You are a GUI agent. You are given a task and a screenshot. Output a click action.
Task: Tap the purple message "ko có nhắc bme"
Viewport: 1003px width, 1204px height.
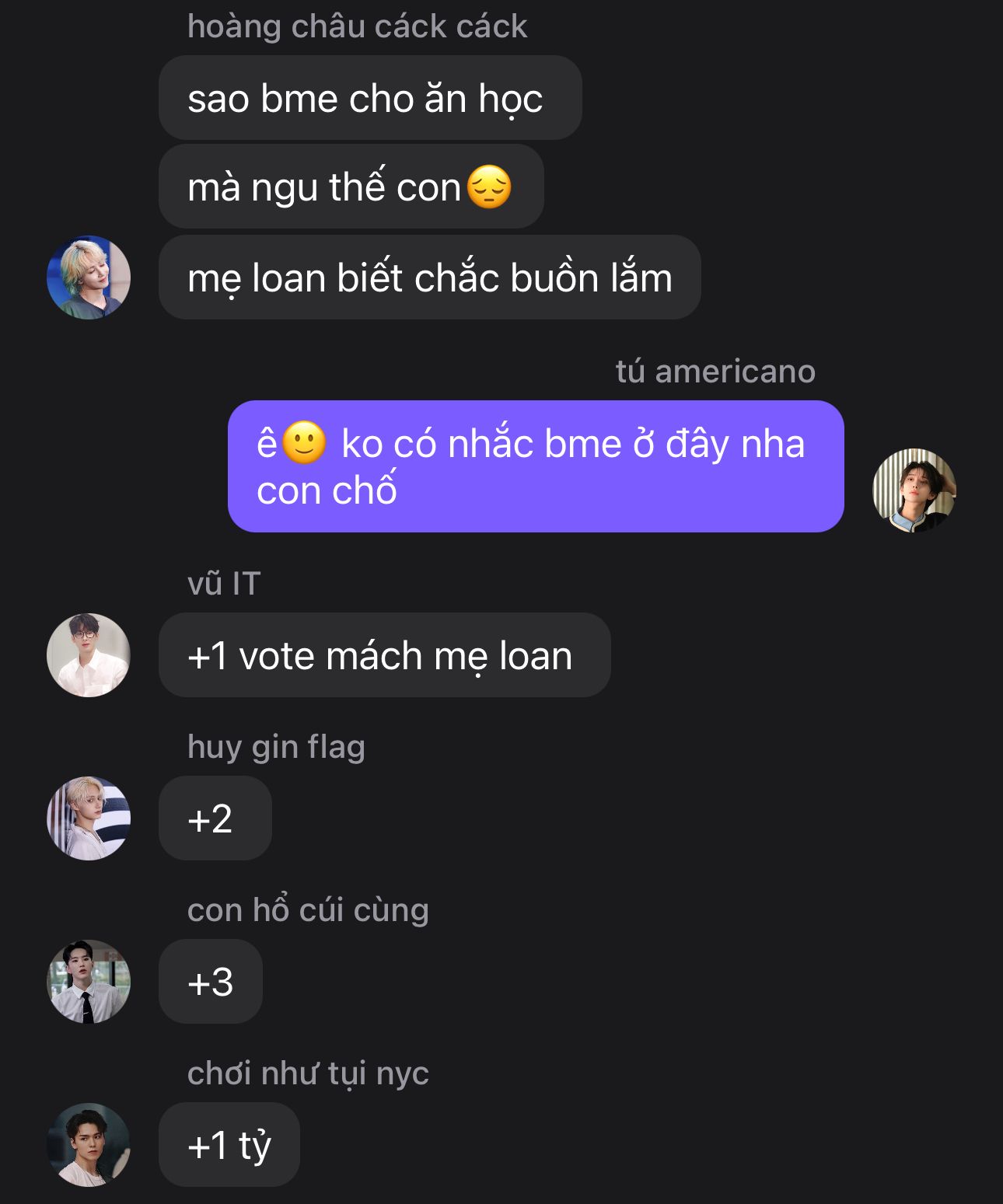[535, 466]
